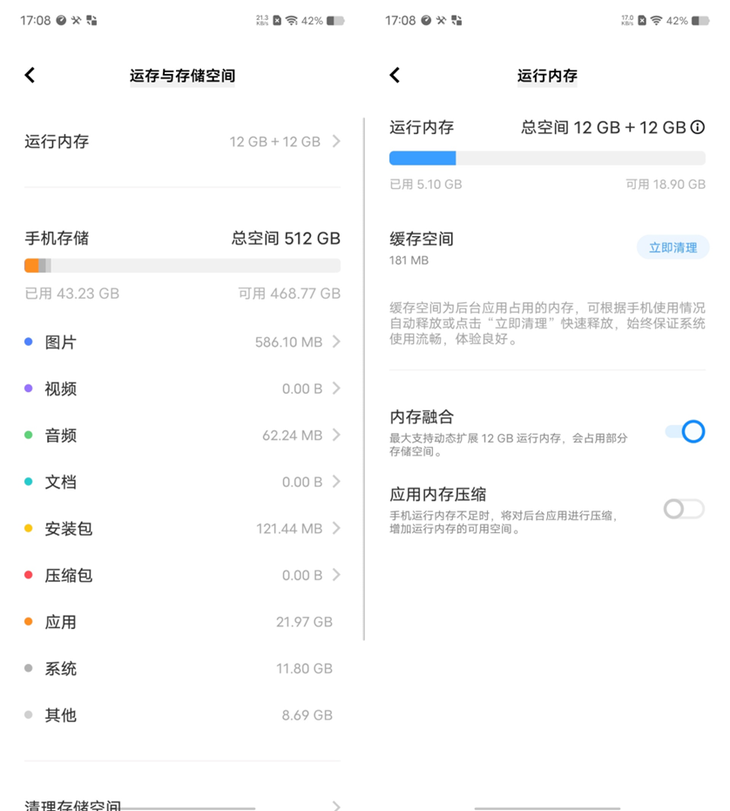Go back from the 运存与存储空间 page
Screen dimensions: 730x811
point(30,75)
